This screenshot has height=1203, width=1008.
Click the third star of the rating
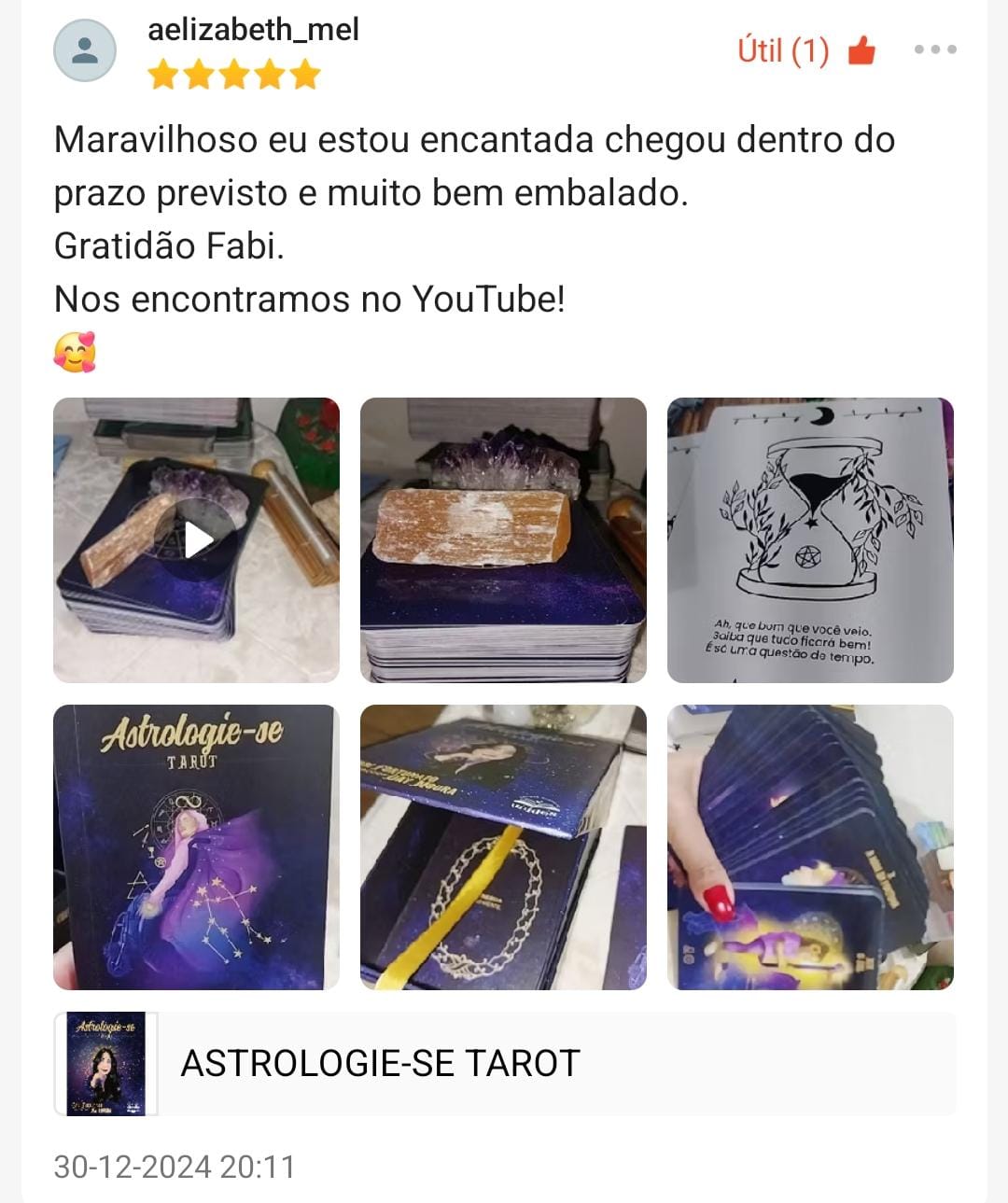[232, 77]
